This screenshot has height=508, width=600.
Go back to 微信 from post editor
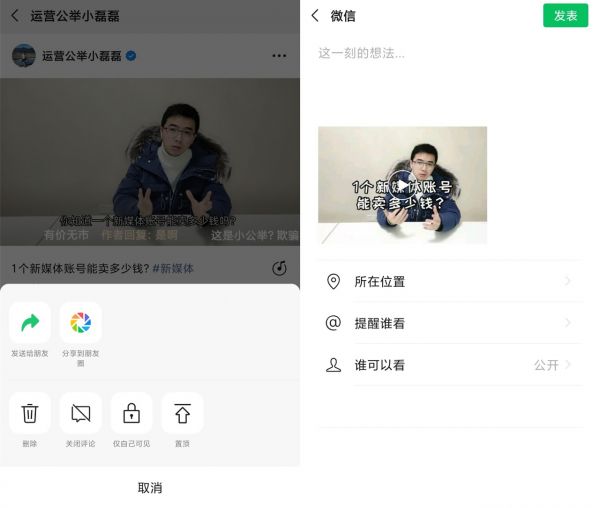pos(316,16)
